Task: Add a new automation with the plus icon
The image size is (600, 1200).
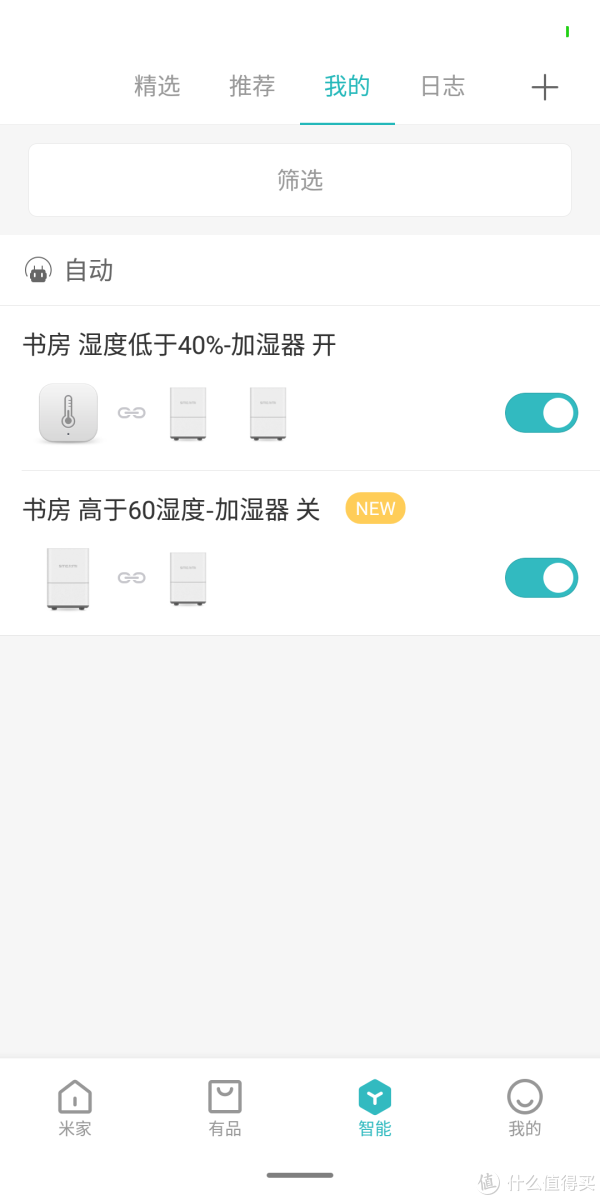Action: [x=544, y=87]
